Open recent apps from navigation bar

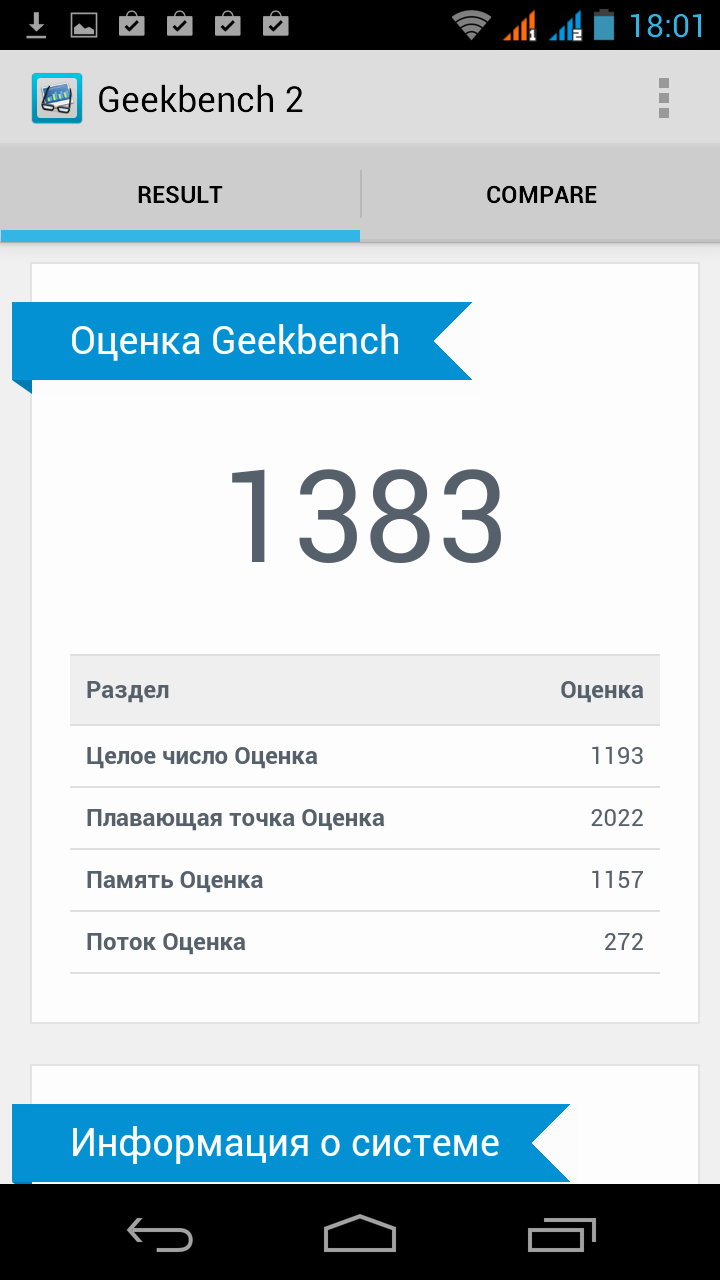(x=561, y=1234)
